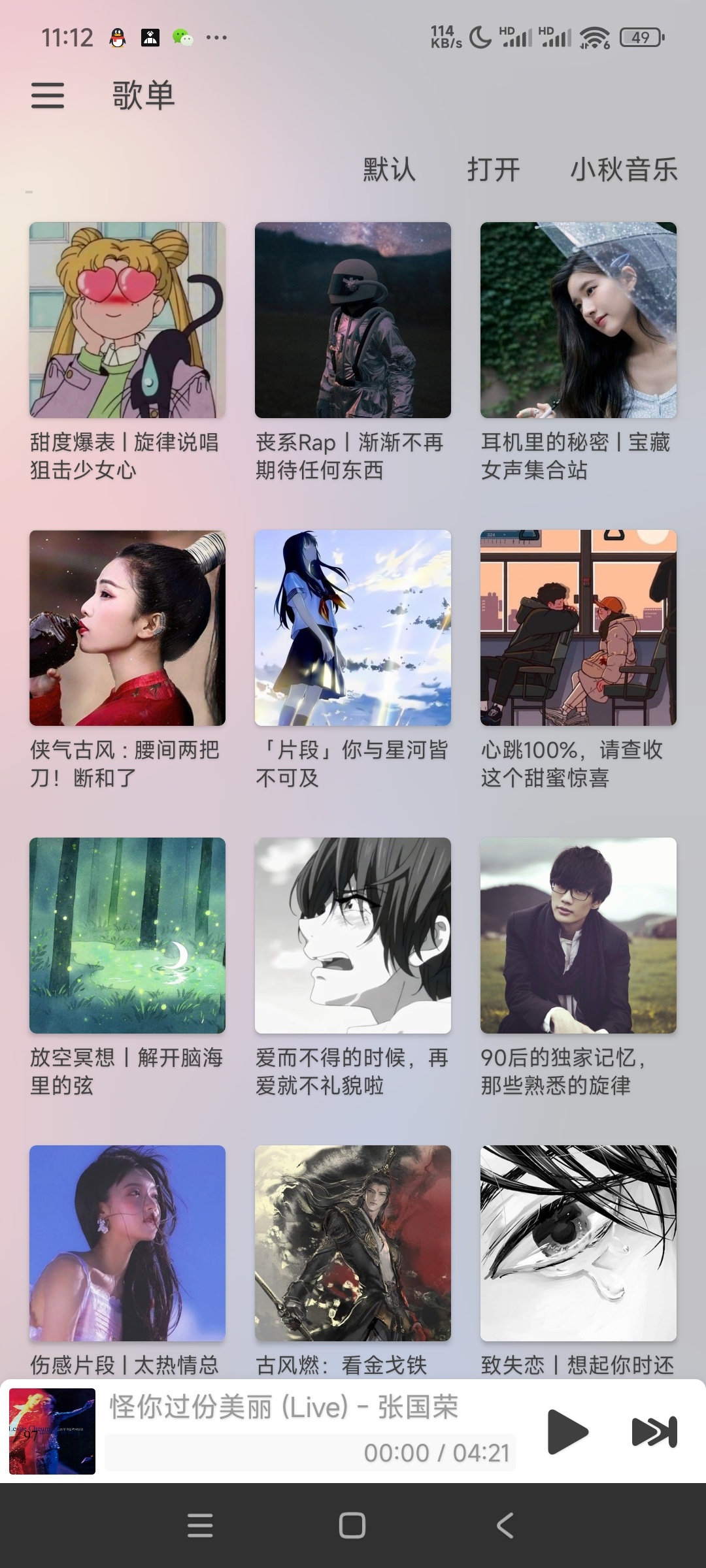The width and height of the screenshot is (706, 1568).
Task: Play 怪你过份美丽 (Live)
Action: tap(567, 1432)
